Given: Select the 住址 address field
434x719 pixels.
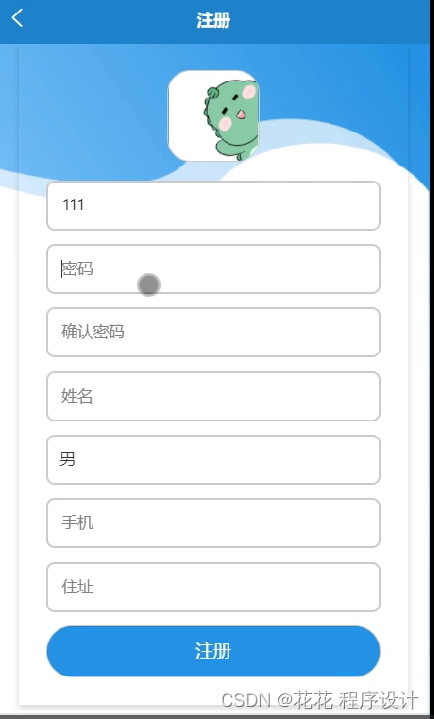Looking at the screenshot, I should [x=213, y=587].
